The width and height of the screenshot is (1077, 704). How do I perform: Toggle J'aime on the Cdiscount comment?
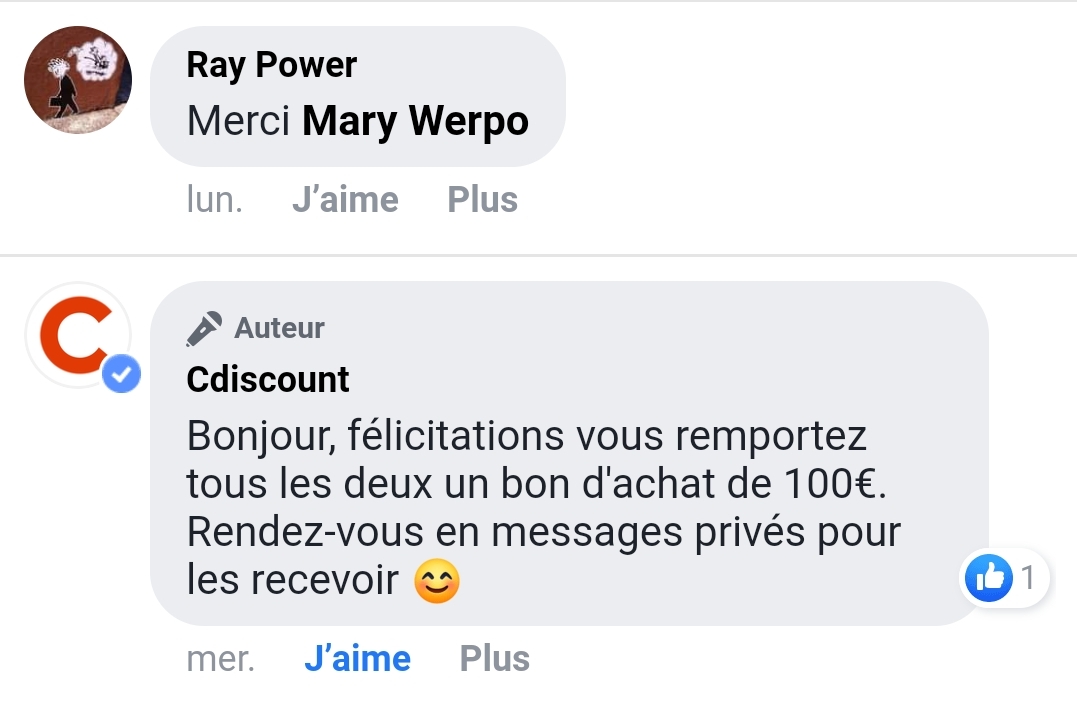tap(357, 659)
